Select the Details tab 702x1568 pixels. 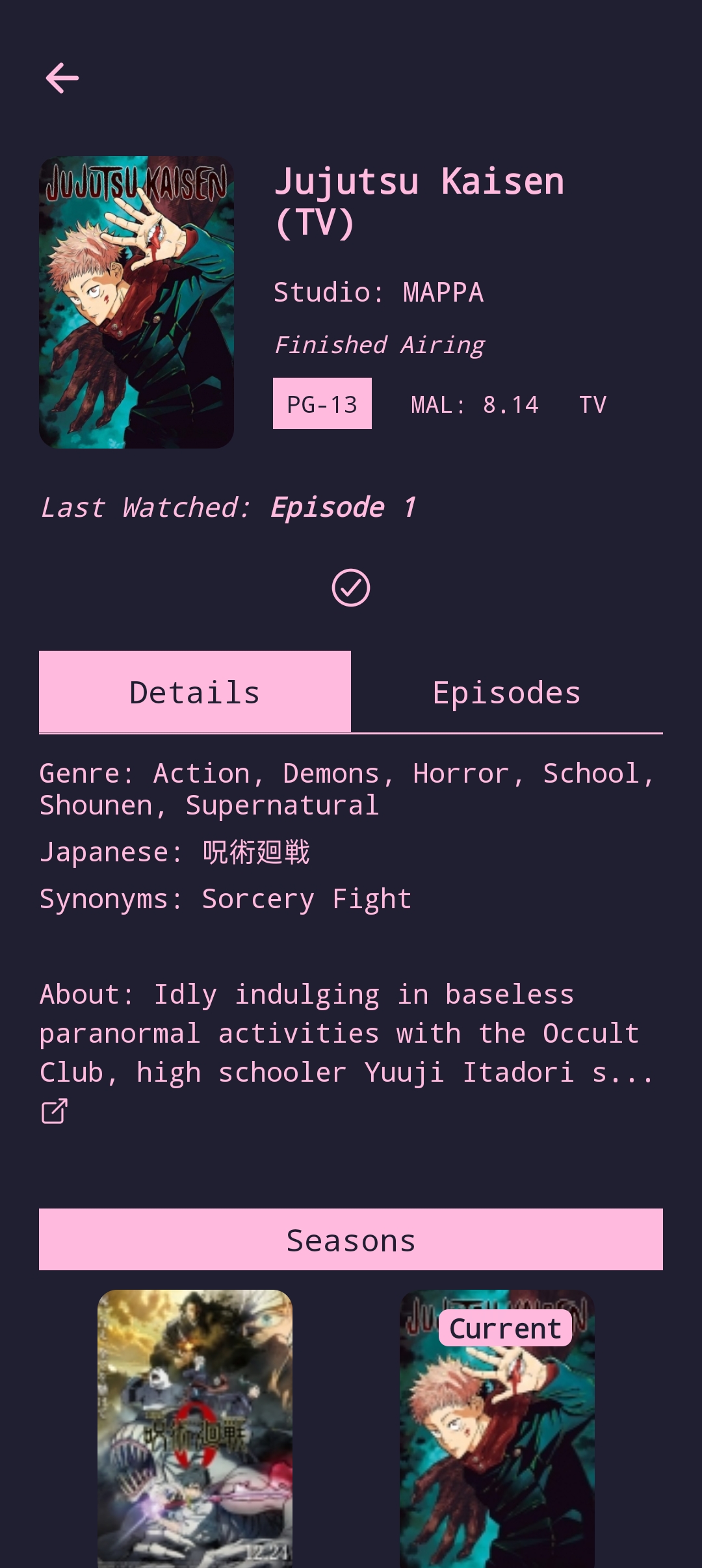click(195, 692)
